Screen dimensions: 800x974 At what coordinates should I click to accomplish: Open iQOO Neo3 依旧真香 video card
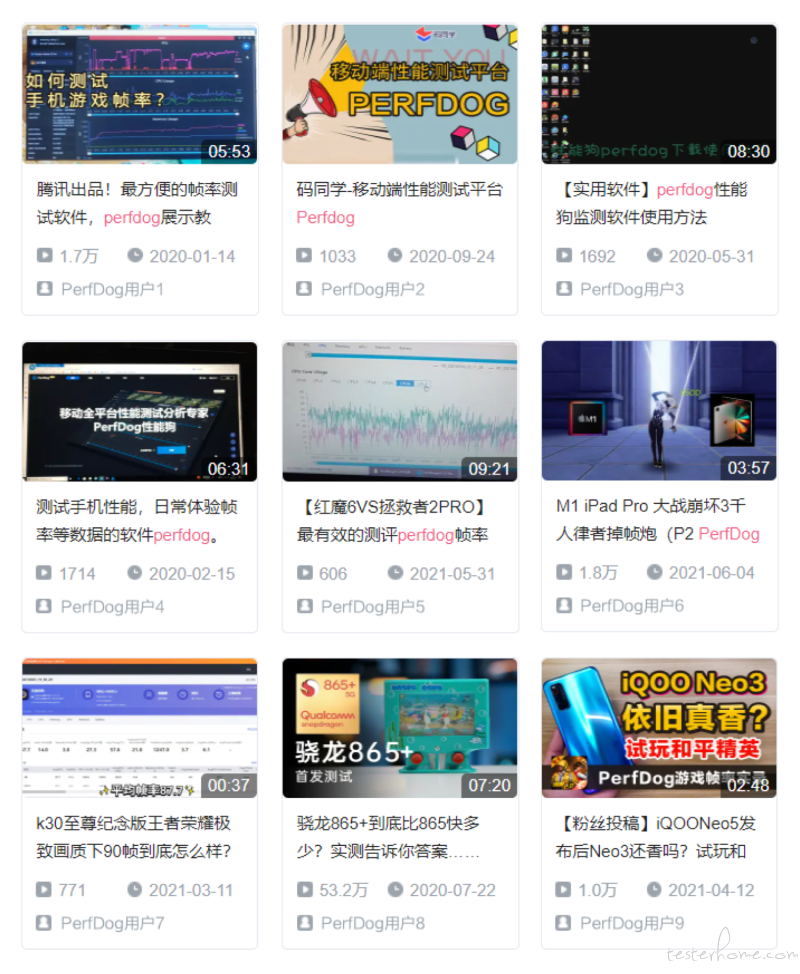[659, 727]
